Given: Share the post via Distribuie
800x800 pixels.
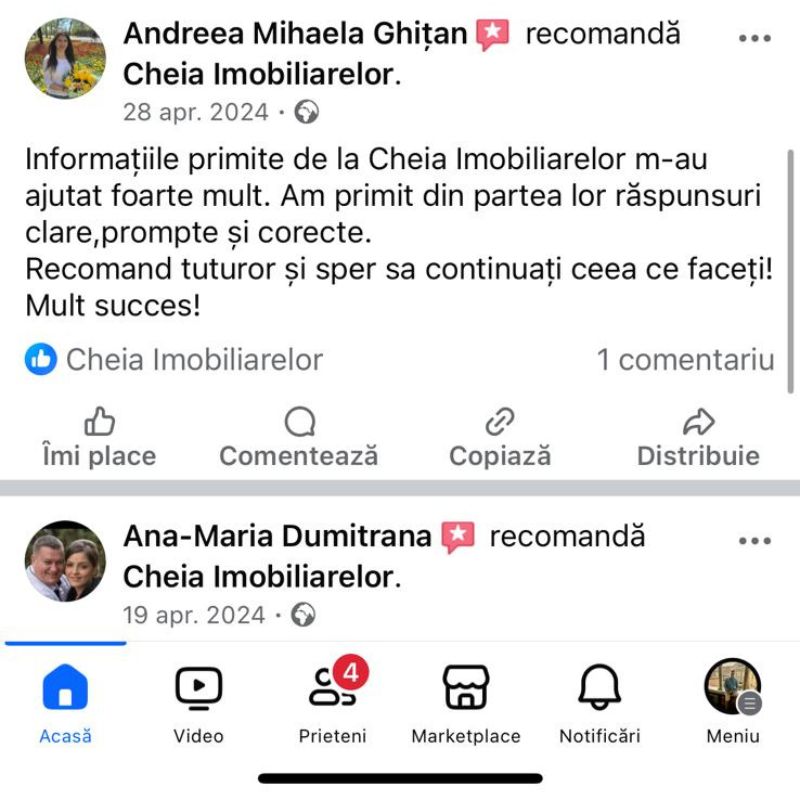Looking at the screenshot, I should click(x=698, y=438).
